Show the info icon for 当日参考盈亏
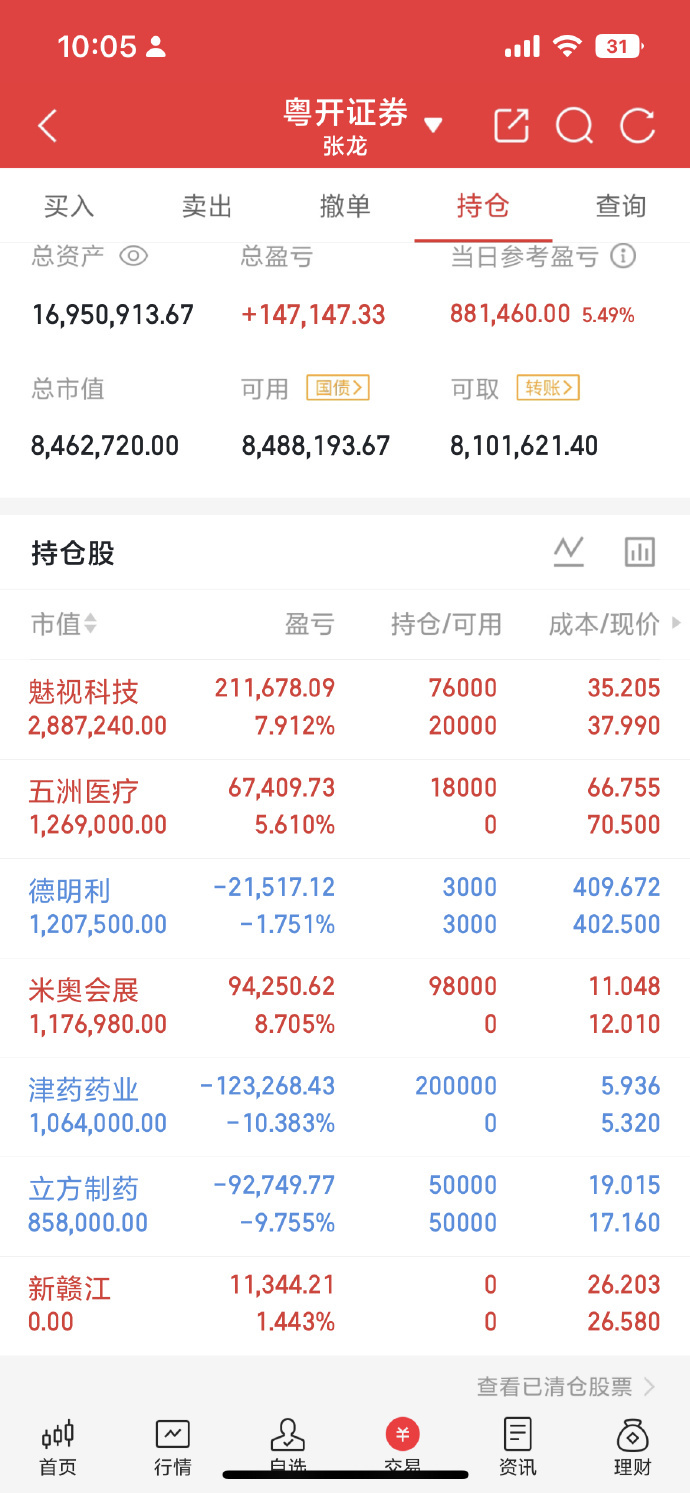This screenshot has width=690, height=1493. point(623,256)
